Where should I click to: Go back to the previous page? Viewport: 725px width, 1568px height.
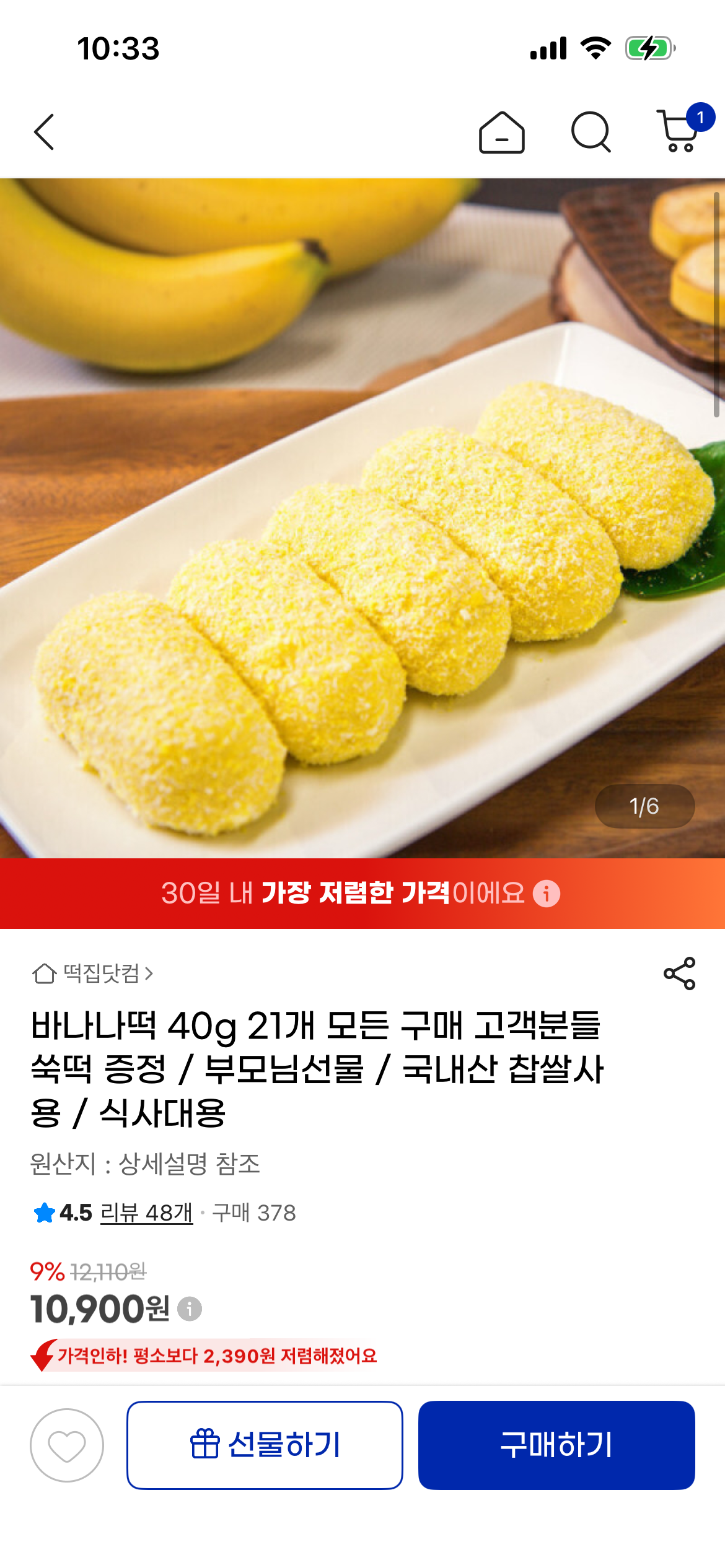(45, 132)
